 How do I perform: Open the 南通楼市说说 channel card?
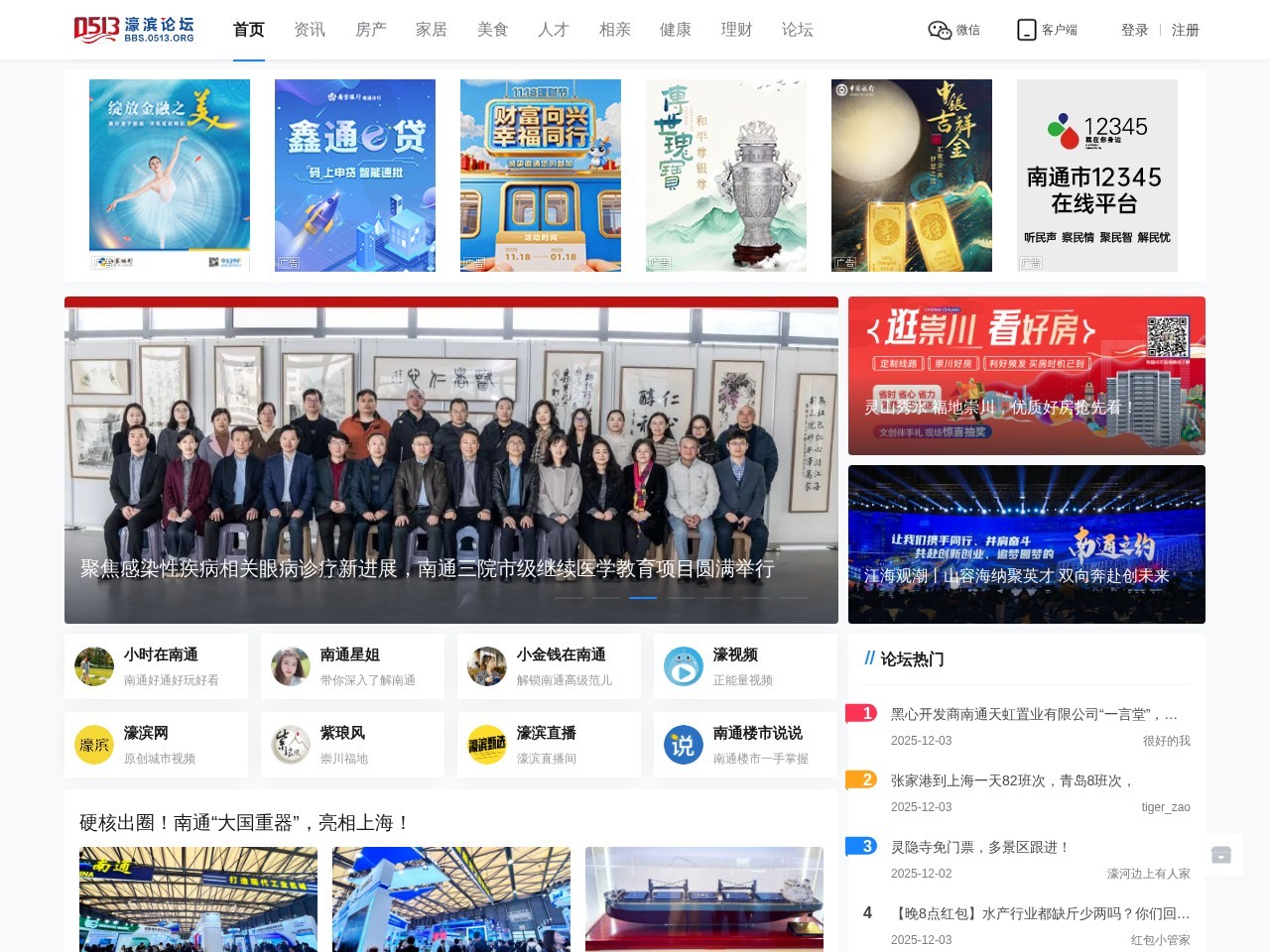pyautogui.click(x=745, y=745)
